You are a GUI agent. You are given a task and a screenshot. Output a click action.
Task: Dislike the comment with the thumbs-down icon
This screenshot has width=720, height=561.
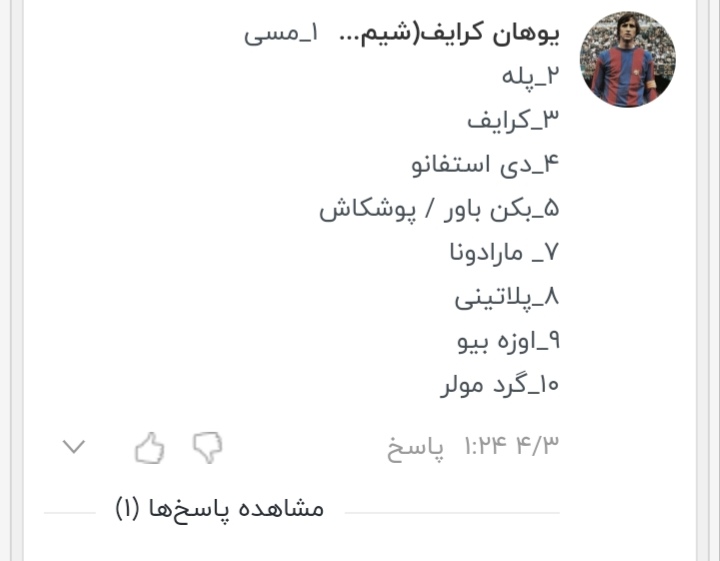(x=207, y=447)
